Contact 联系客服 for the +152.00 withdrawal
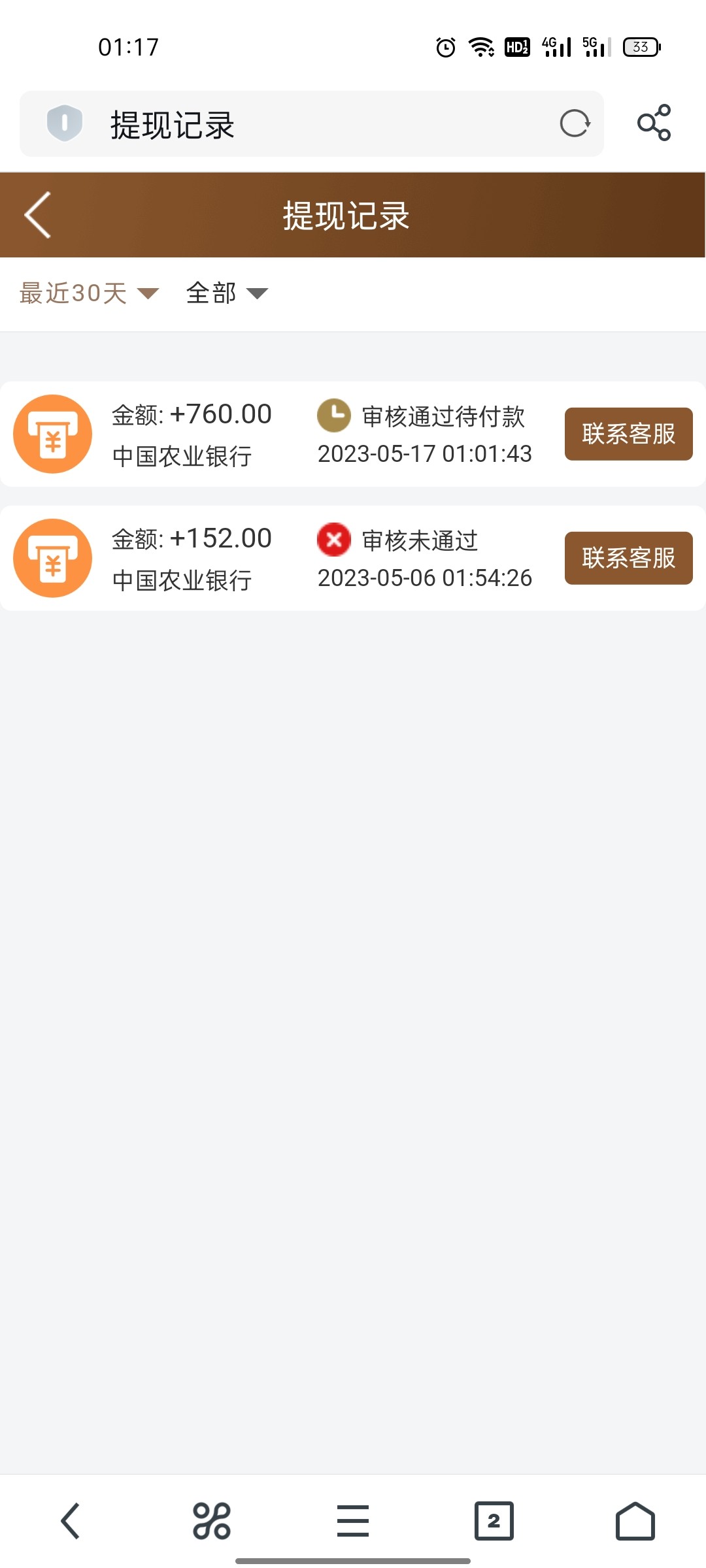This screenshot has height=1568, width=706. [x=628, y=558]
